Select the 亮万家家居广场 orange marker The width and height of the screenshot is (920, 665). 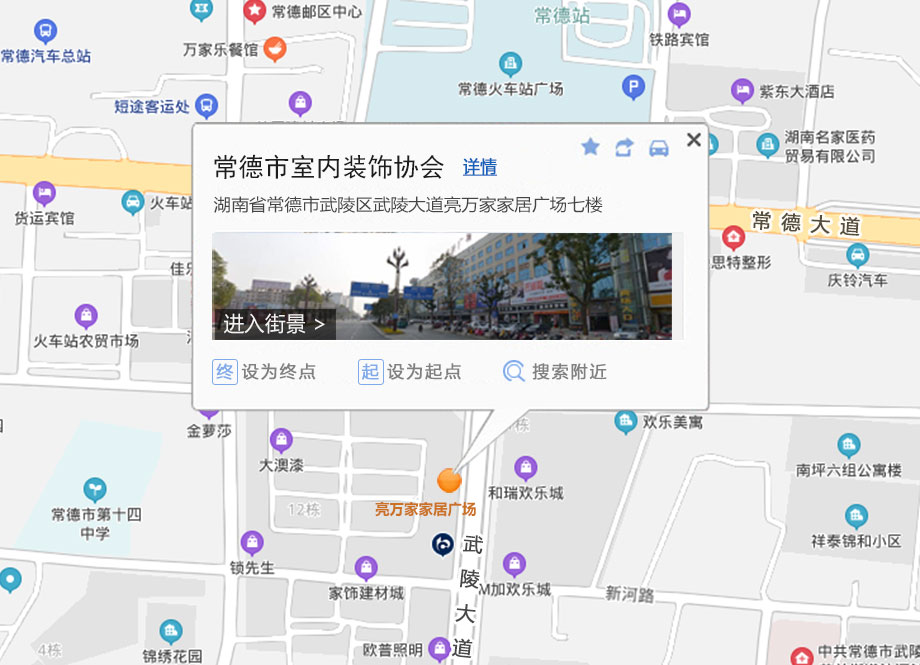pyautogui.click(x=449, y=481)
